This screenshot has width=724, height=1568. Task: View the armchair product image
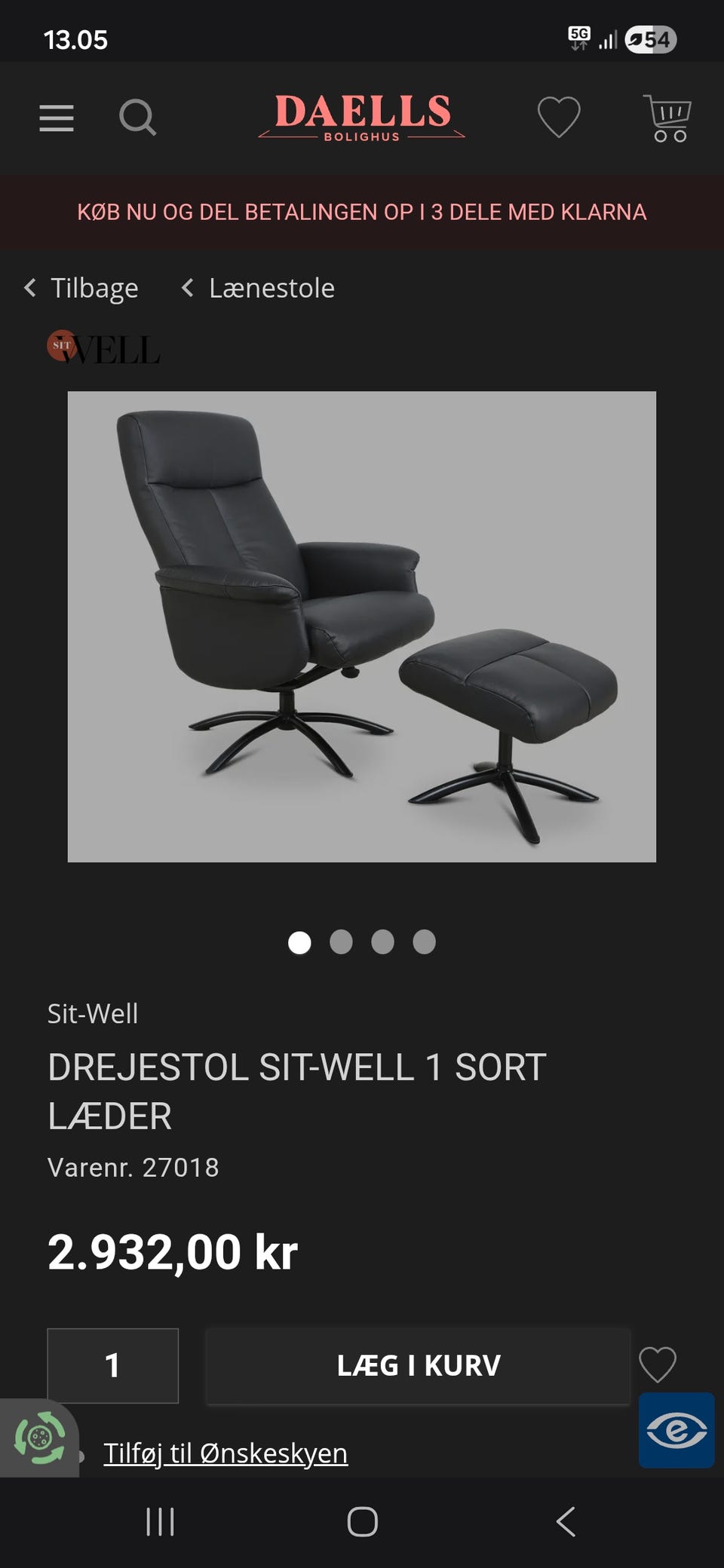(x=362, y=626)
